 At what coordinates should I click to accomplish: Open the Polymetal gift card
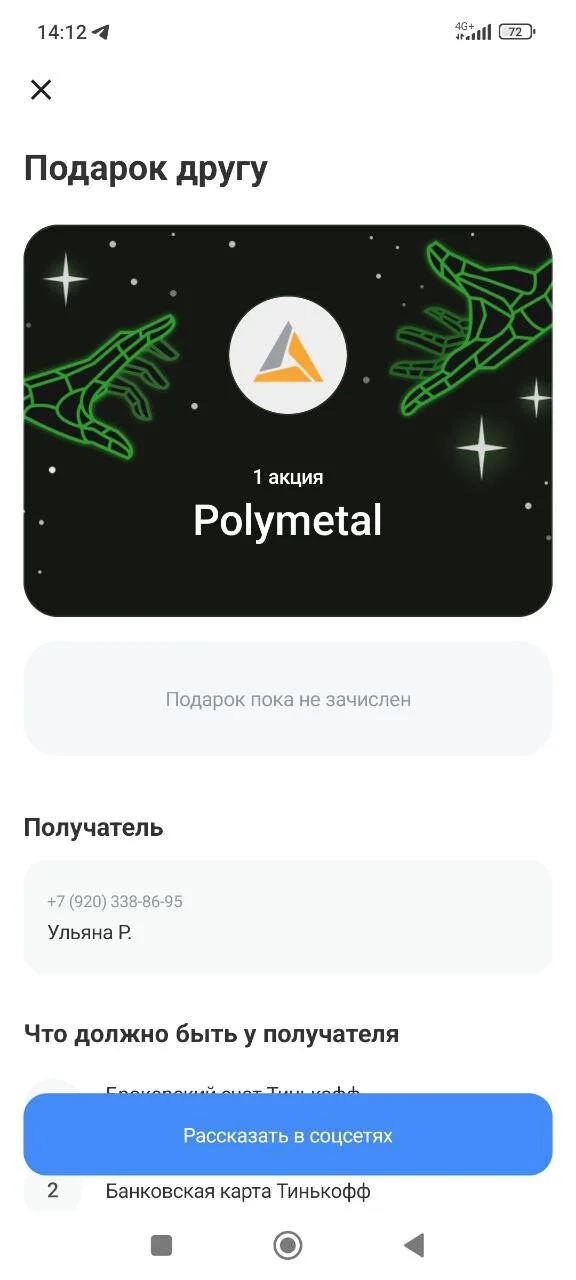pos(288,420)
